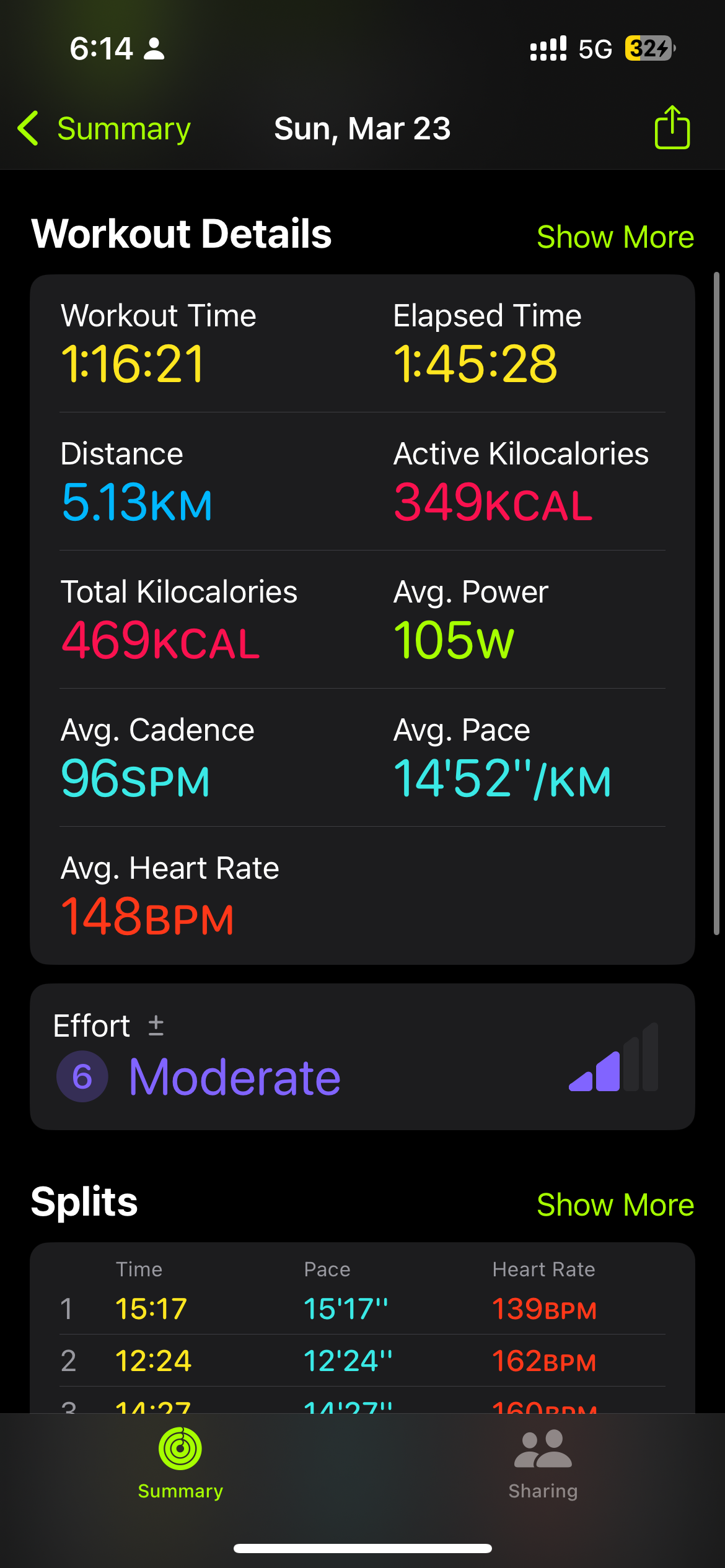The height and width of the screenshot is (1568, 725).
Task: Go back to Summary
Action: pos(104,129)
